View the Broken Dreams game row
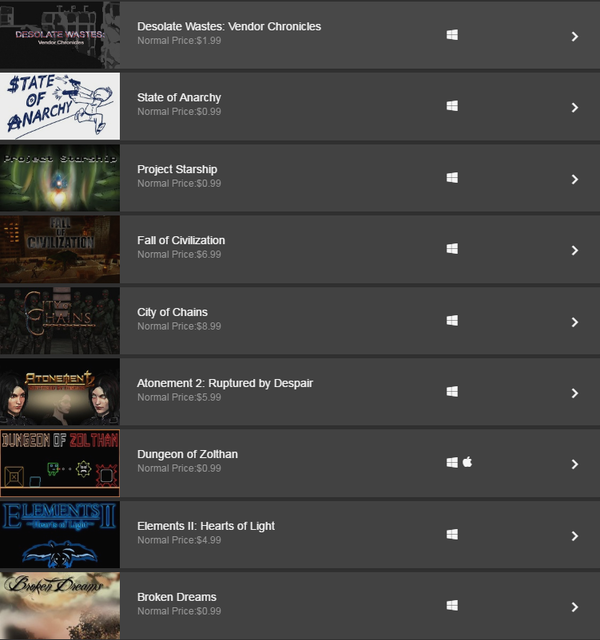Image resolution: width=600 pixels, height=640 pixels. [177, 597]
